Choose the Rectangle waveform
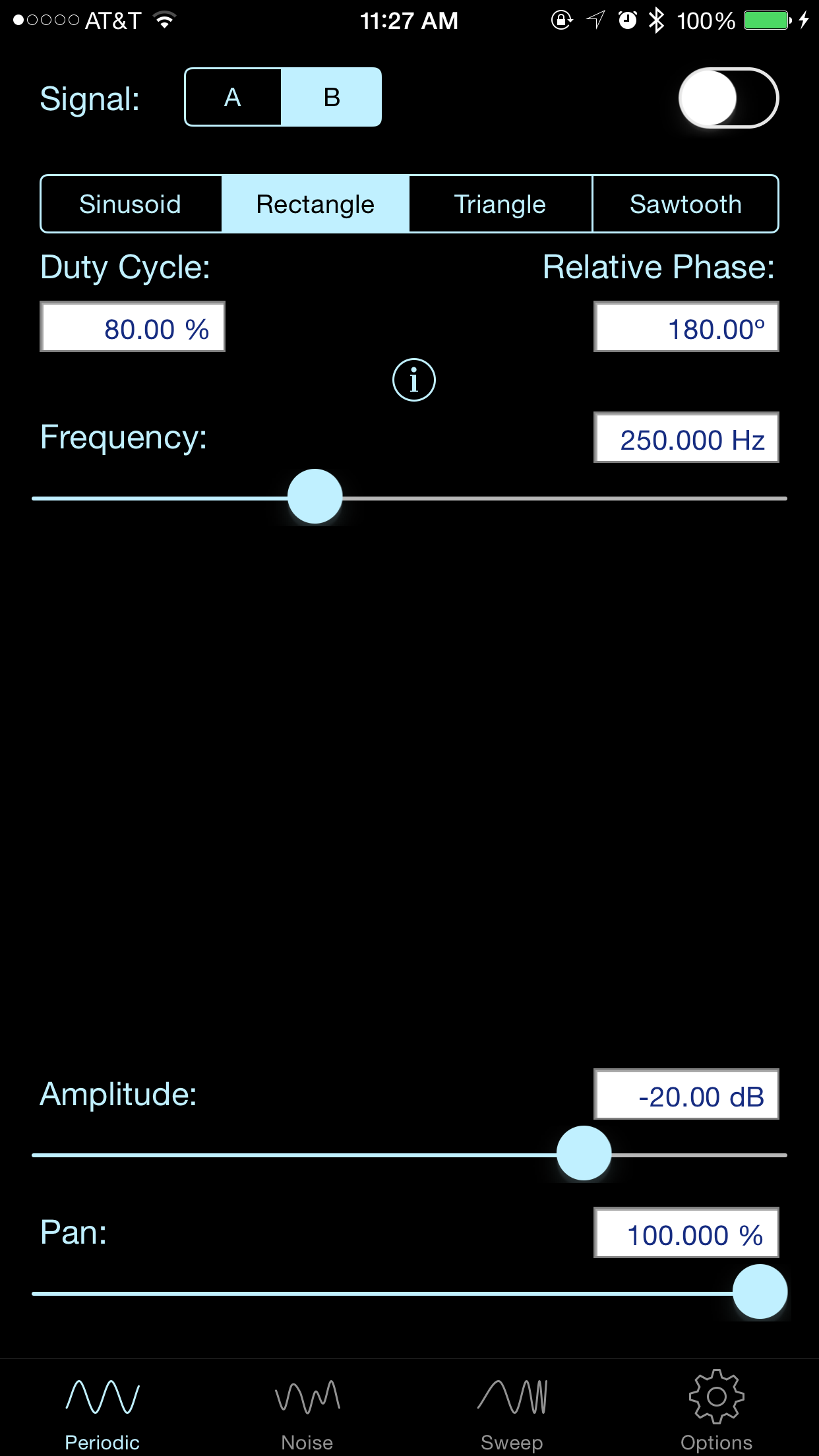 coord(315,204)
